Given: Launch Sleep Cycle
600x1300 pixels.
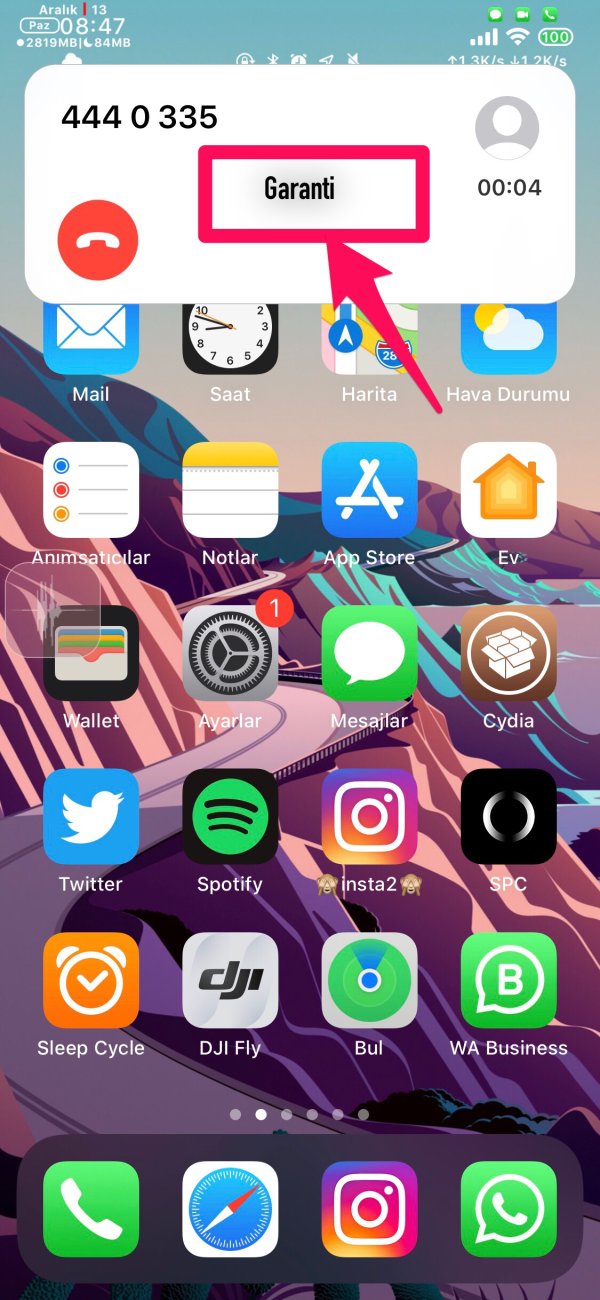Looking at the screenshot, I should 91,980.
